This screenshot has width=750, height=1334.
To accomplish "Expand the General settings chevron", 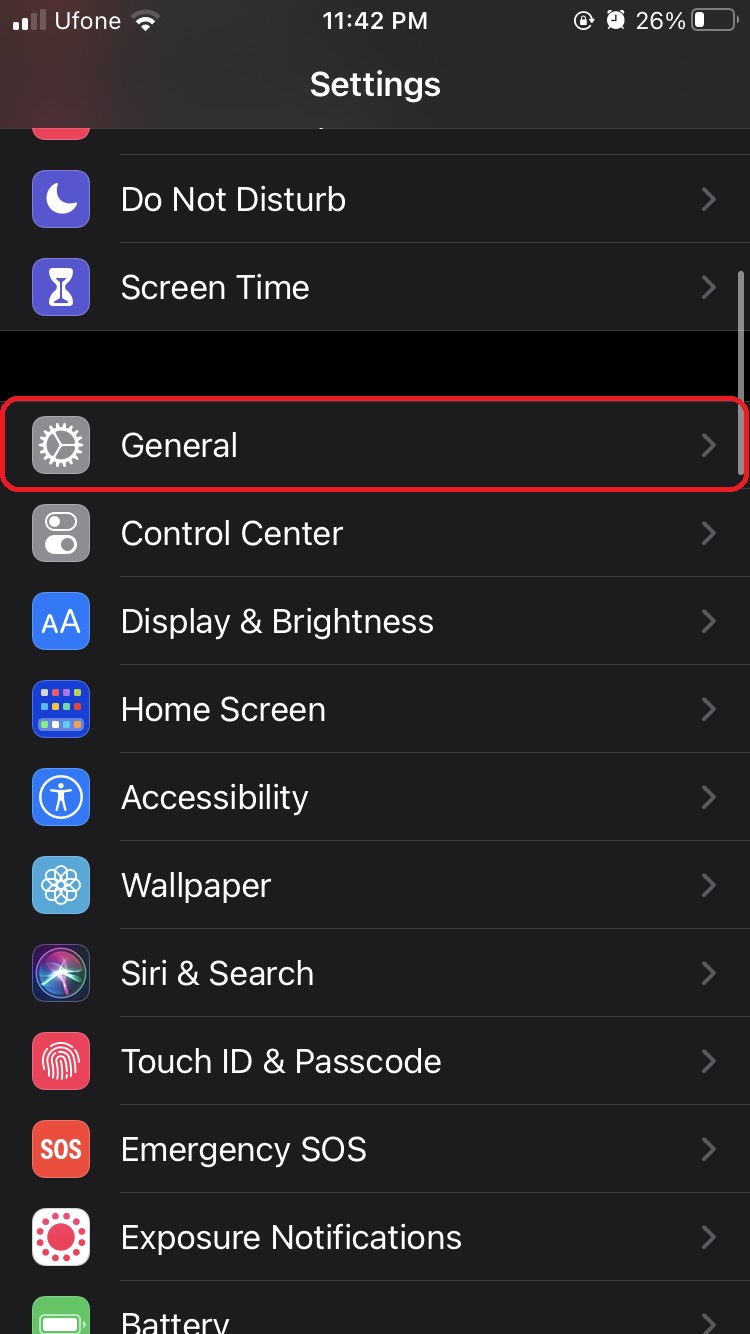I will pyautogui.click(x=708, y=445).
